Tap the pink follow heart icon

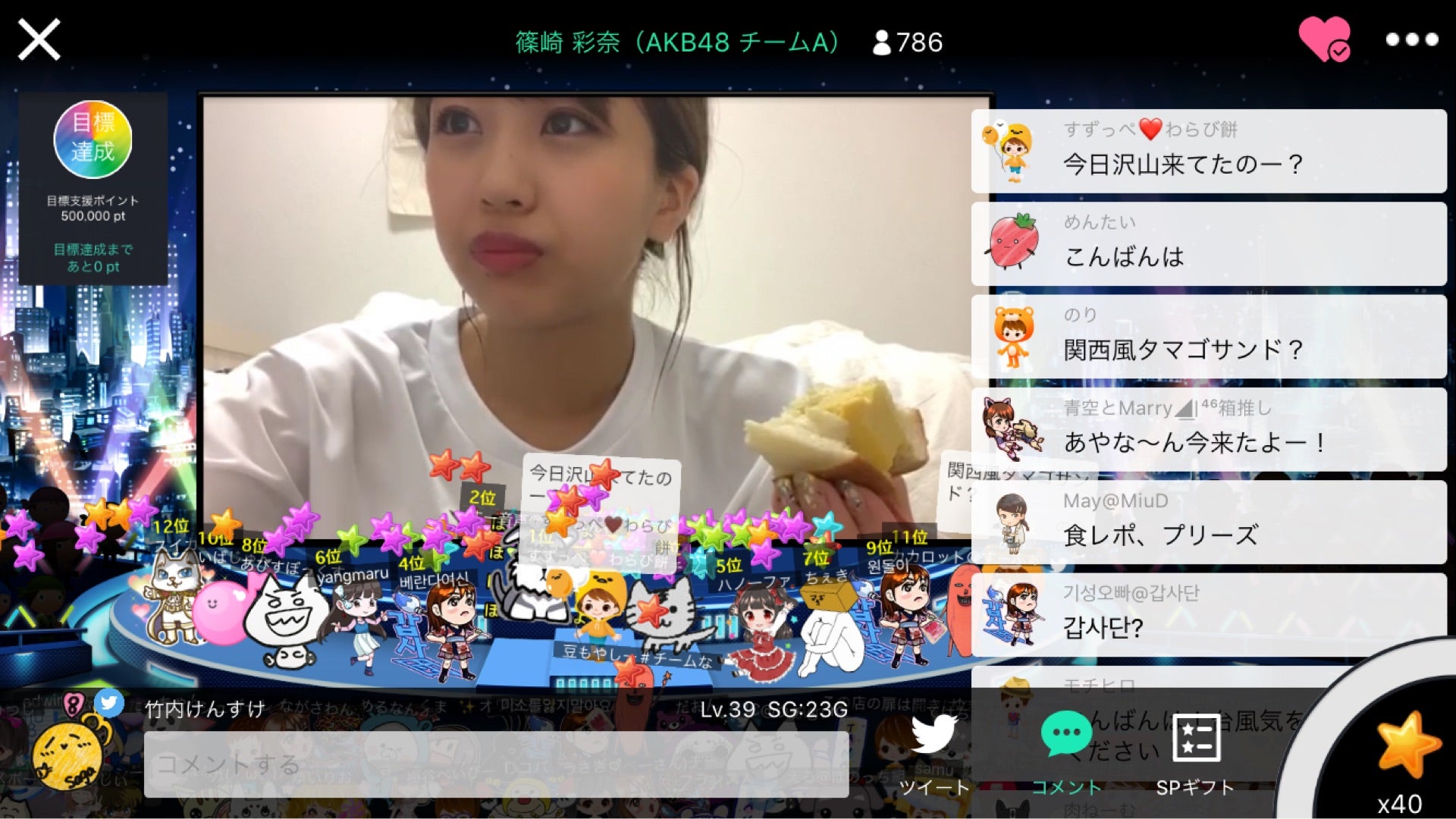pos(1323,38)
